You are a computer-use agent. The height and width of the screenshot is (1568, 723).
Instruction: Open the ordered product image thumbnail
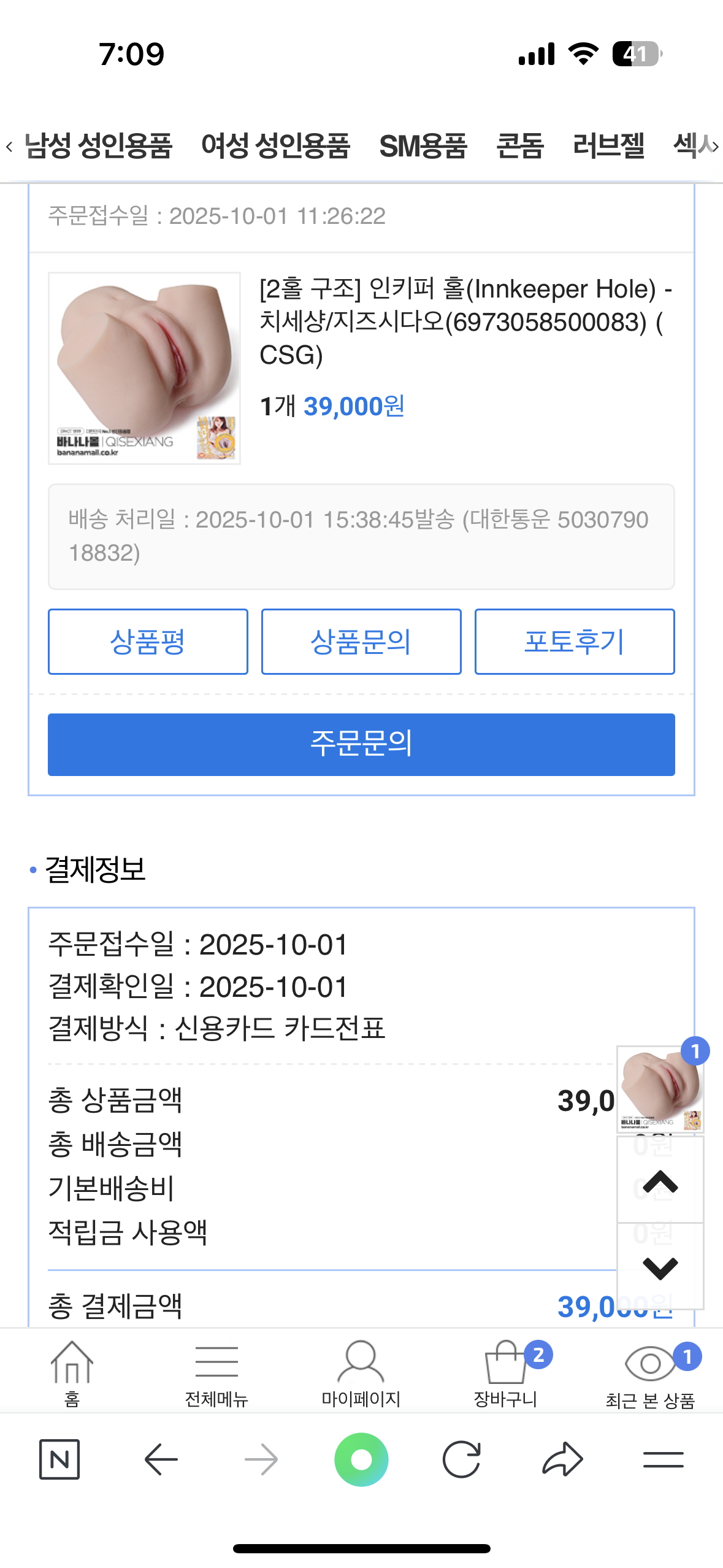(x=145, y=368)
